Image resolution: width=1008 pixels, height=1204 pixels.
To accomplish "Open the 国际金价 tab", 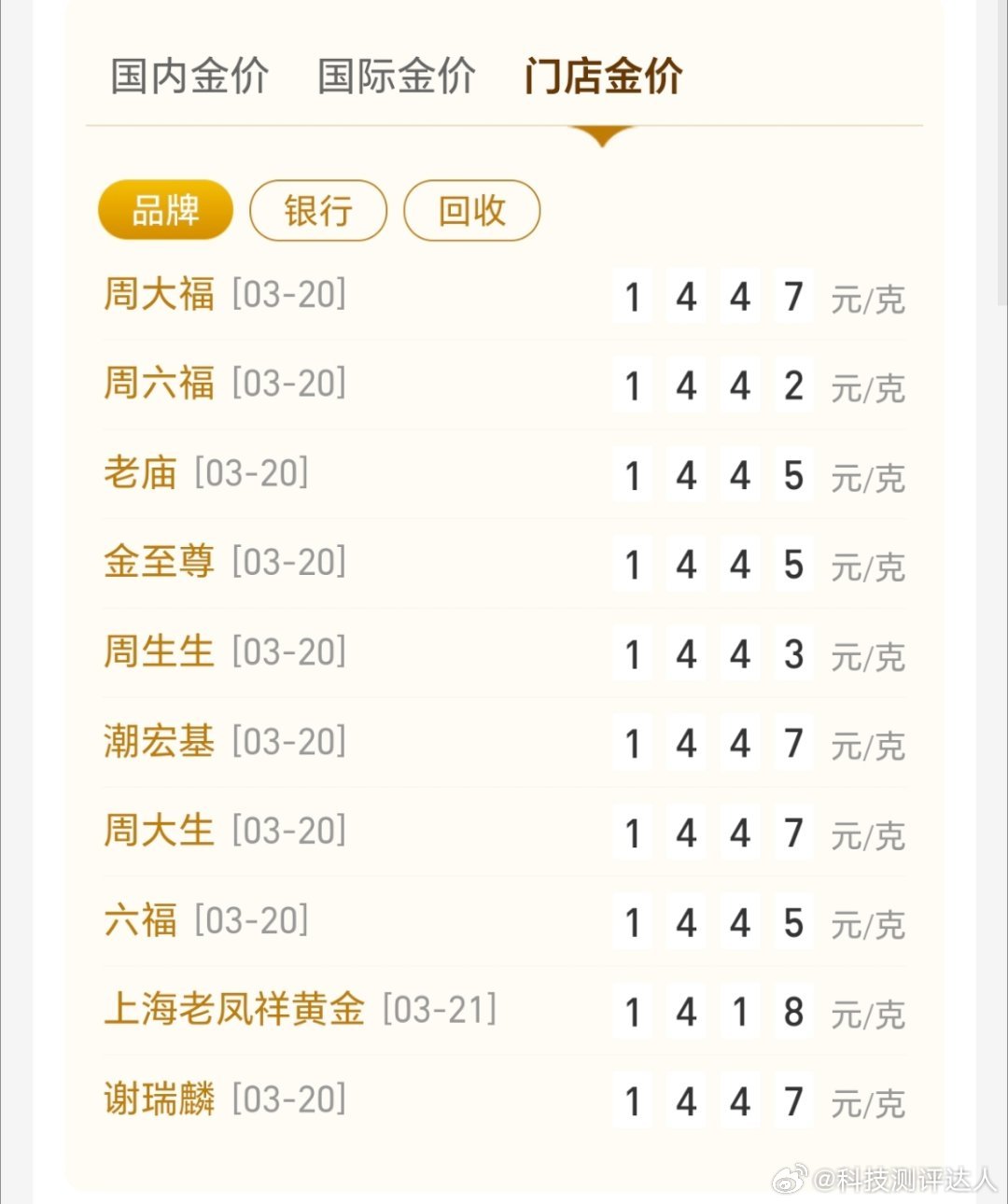I will pyautogui.click(x=395, y=77).
